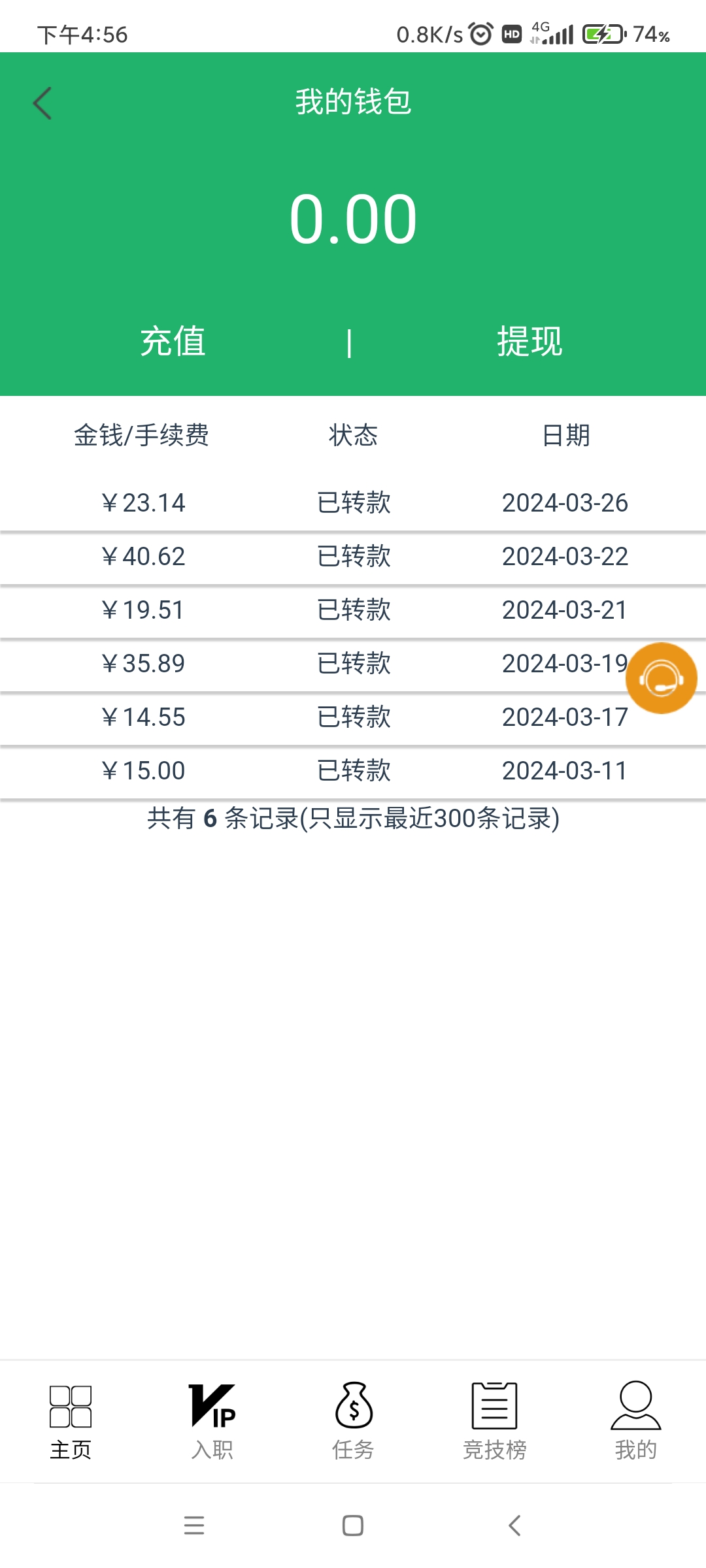This screenshot has width=706, height=1568.
Task: Tap 充值 to recharge the wallet
Action: click(x=173, y=341)
